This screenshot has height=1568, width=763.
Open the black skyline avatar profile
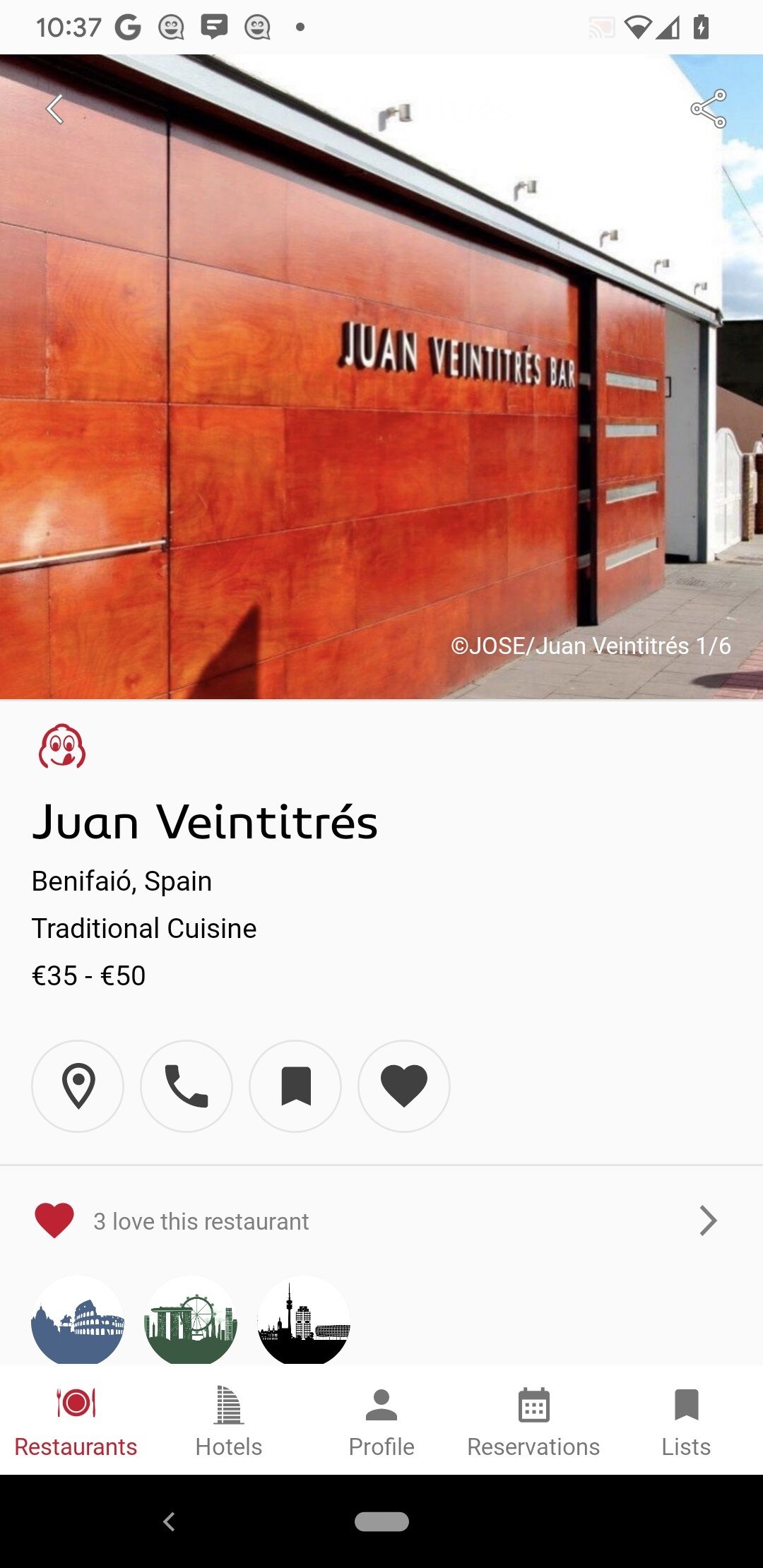(x=304, y=1319)
